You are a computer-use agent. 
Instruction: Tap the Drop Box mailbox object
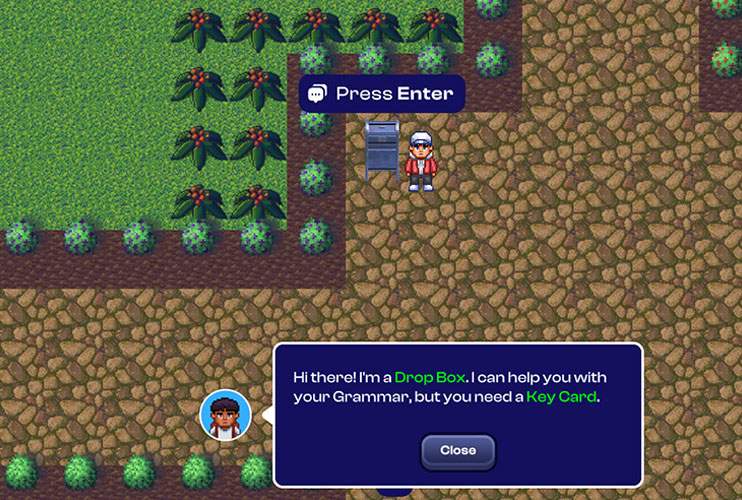coord(382,150)
